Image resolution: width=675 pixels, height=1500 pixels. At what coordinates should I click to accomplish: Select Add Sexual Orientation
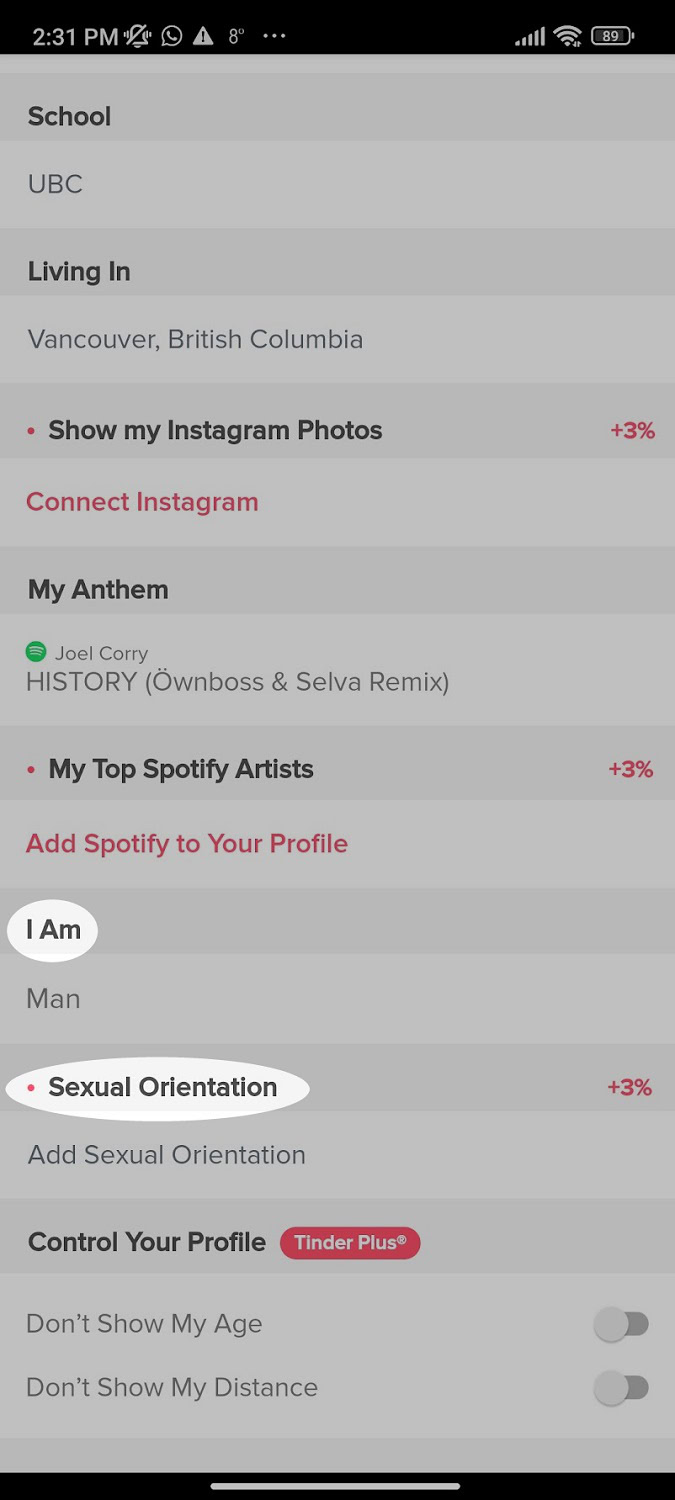point(167,1155)
